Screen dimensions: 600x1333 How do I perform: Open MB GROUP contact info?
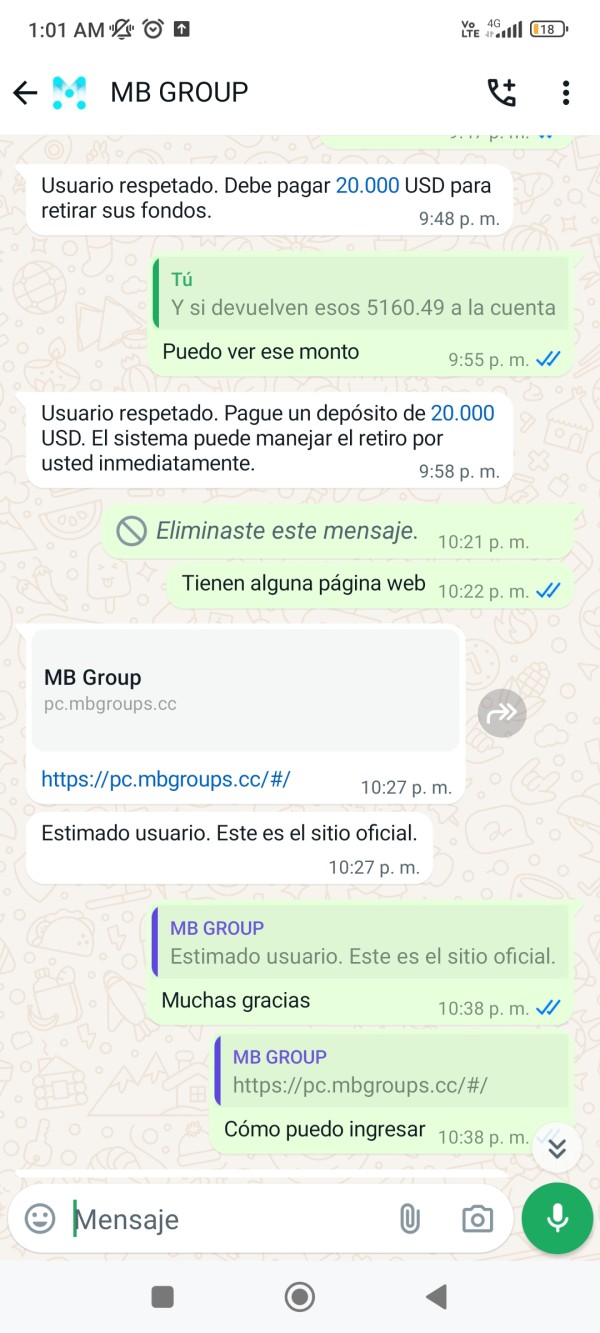179,92
